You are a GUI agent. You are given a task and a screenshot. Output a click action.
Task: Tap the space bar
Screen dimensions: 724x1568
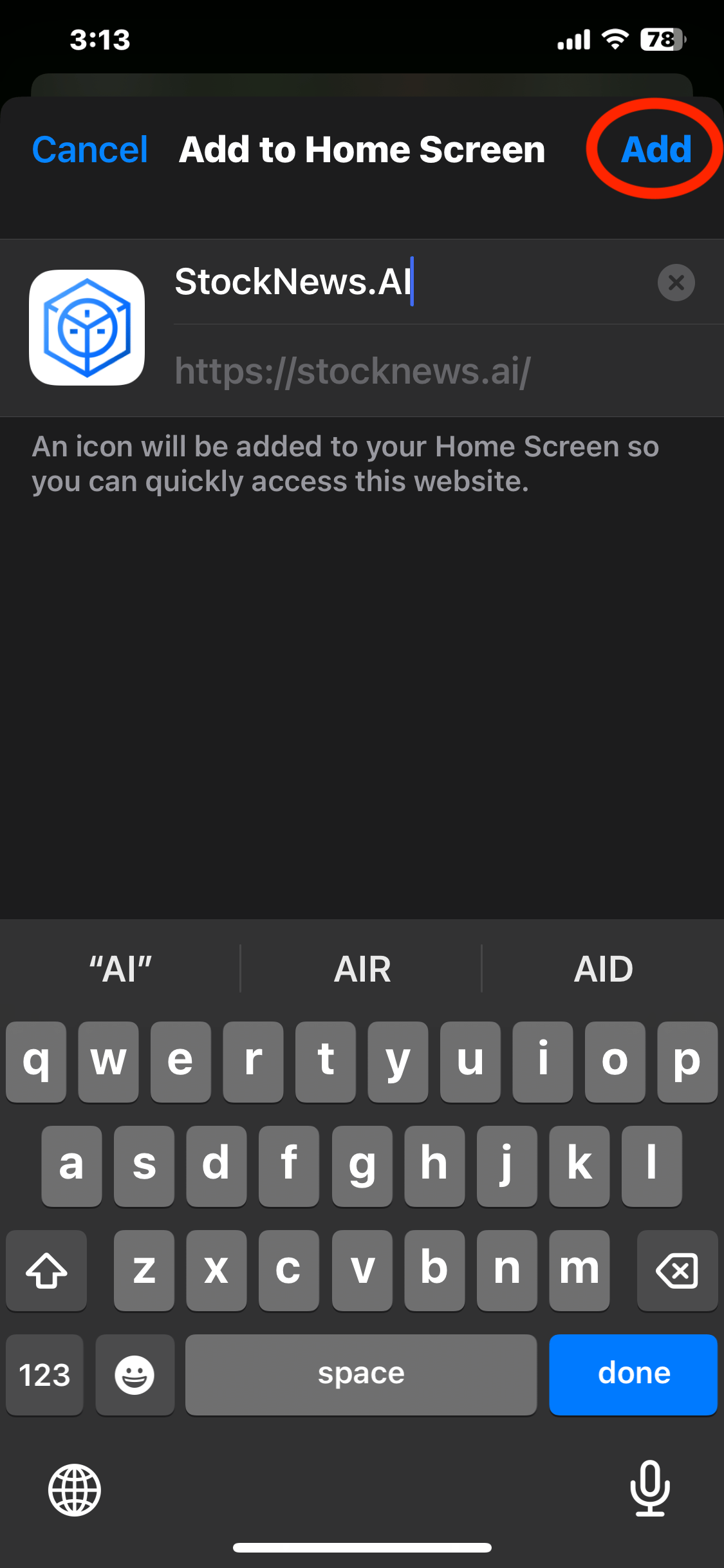(361, 1374)
